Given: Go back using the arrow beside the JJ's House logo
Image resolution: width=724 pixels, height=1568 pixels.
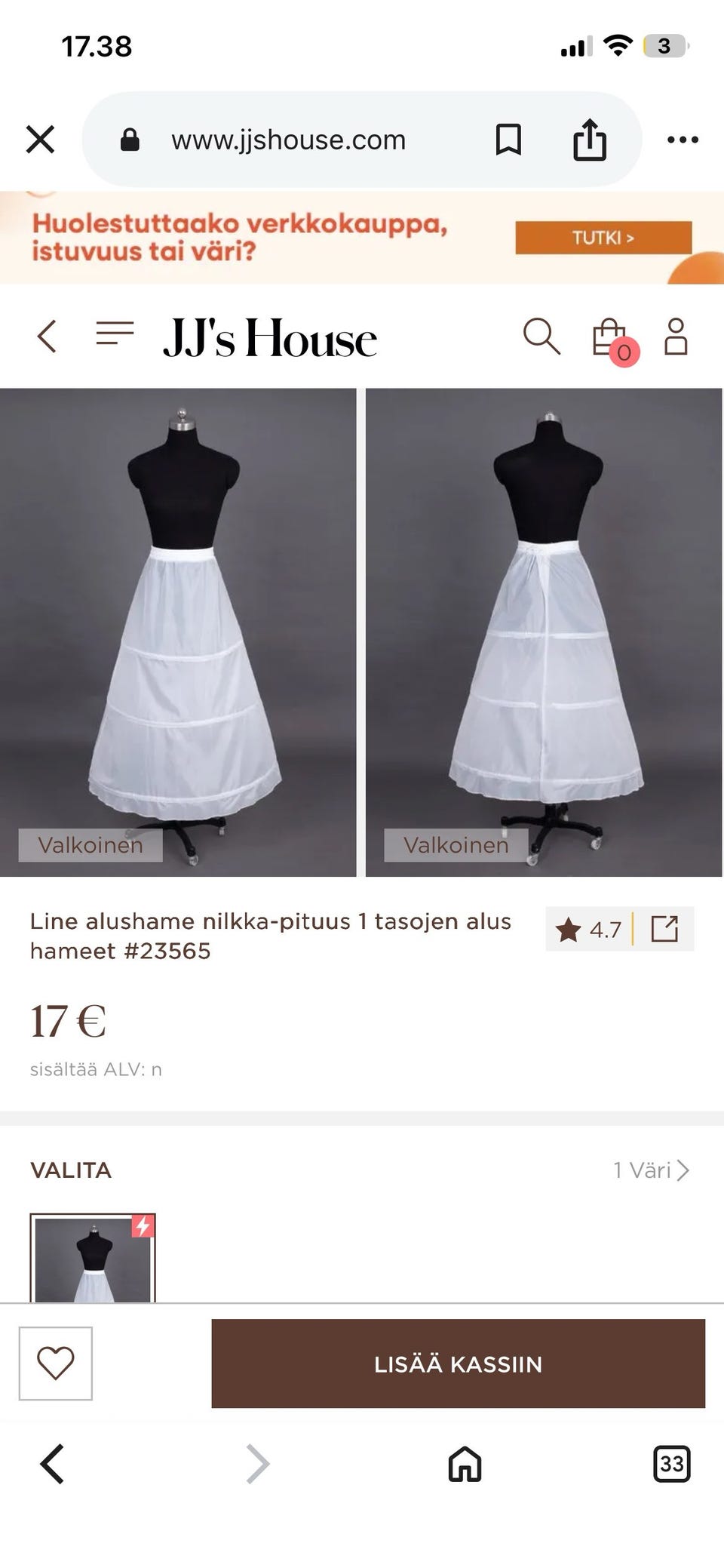Looking at the screenshot, I should 47,336.
